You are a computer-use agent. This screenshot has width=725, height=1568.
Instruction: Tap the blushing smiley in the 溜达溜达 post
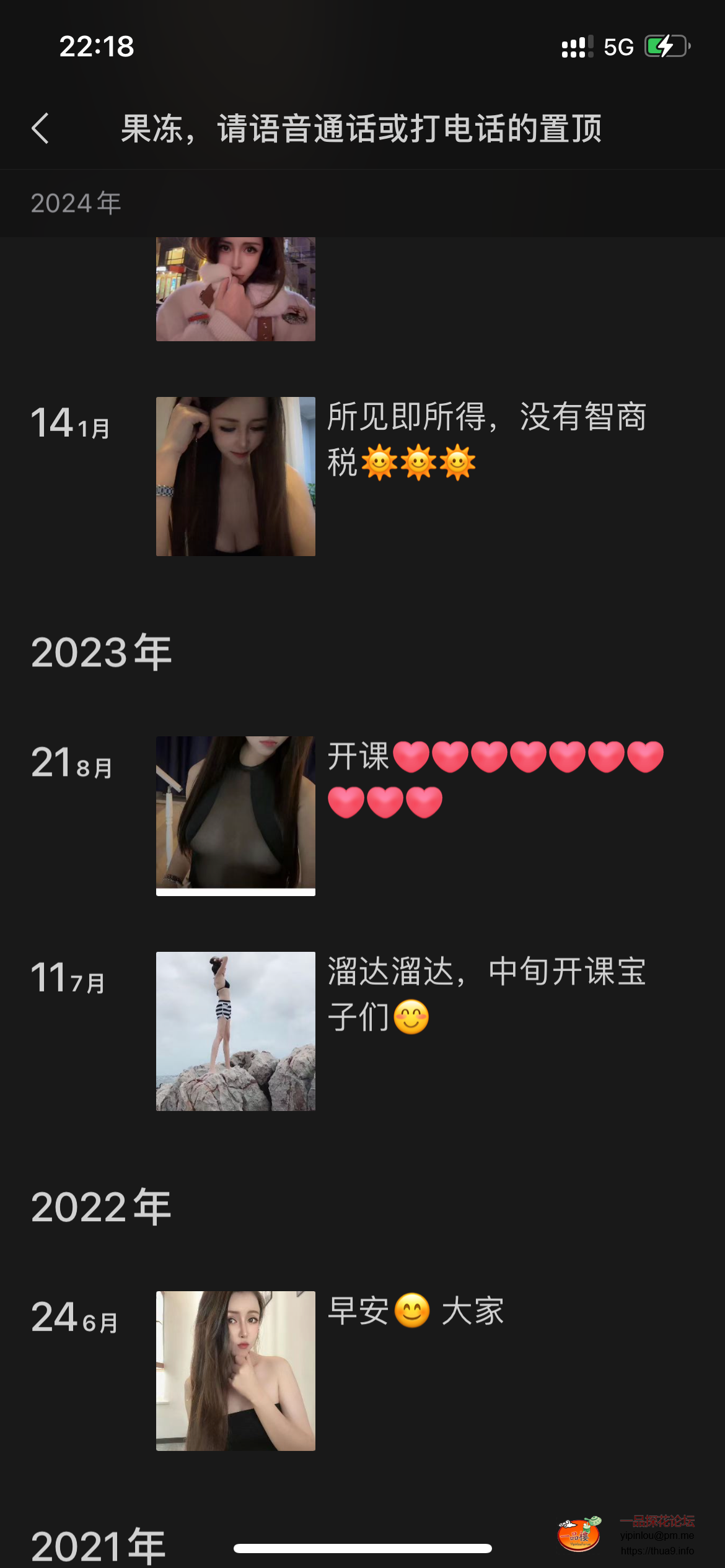click(x=412, y=1017)
